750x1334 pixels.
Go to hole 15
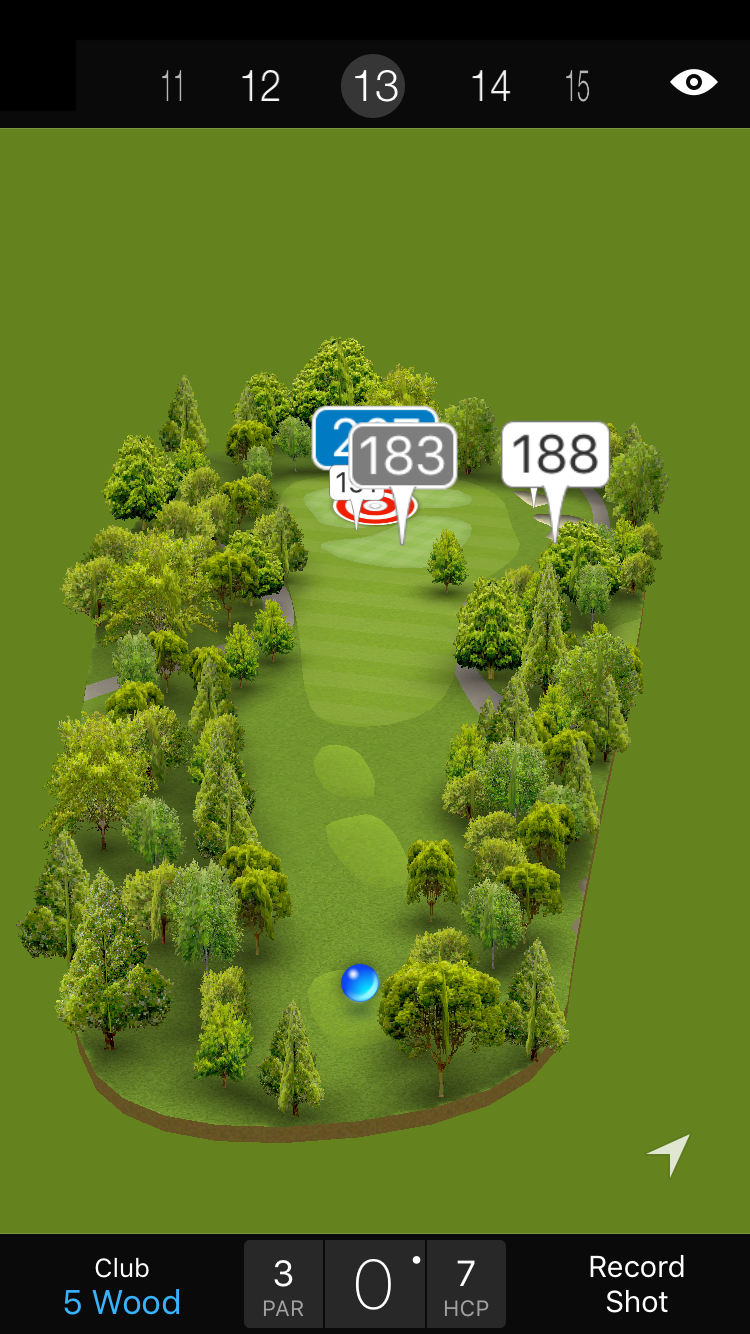coord(577,86)
